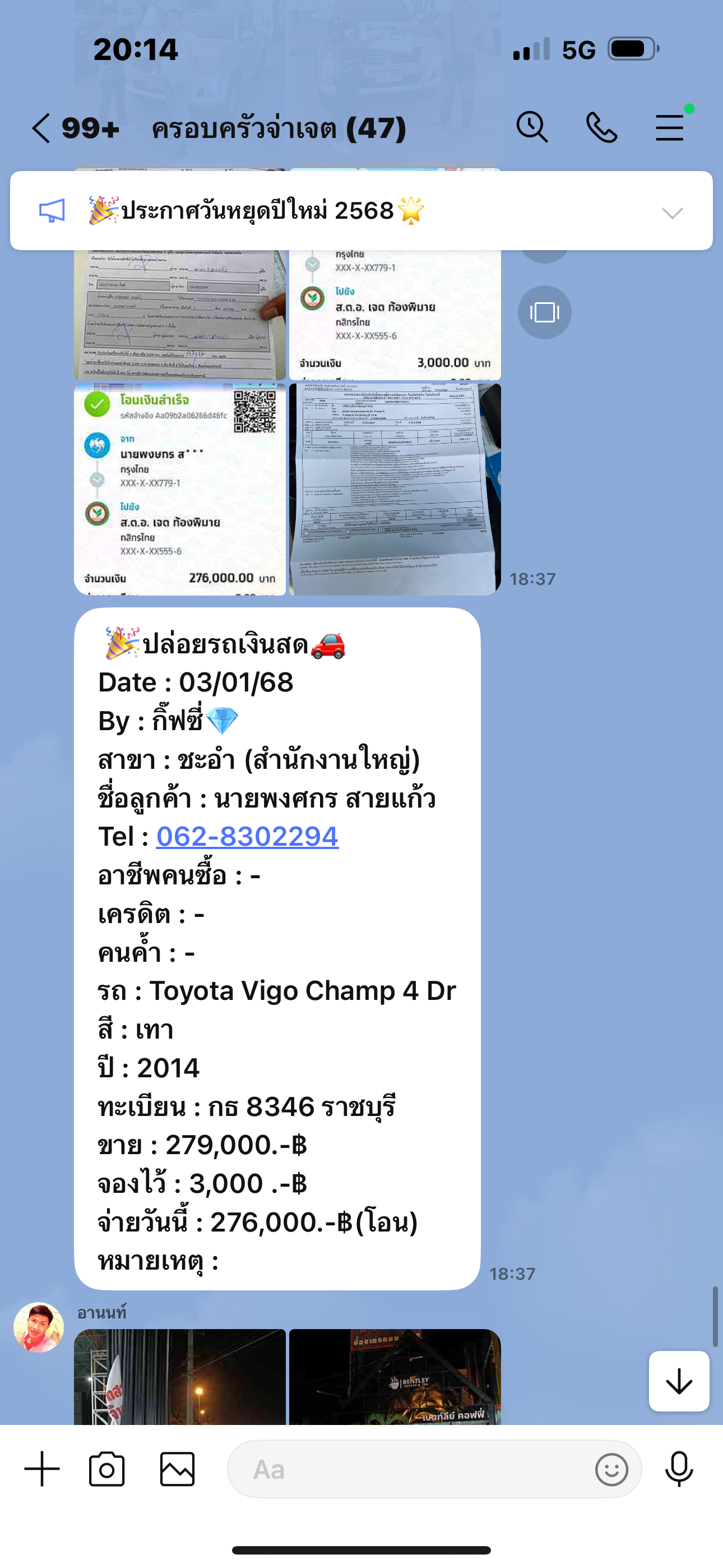Jump to the latest message

click(x=679, y=1381)
